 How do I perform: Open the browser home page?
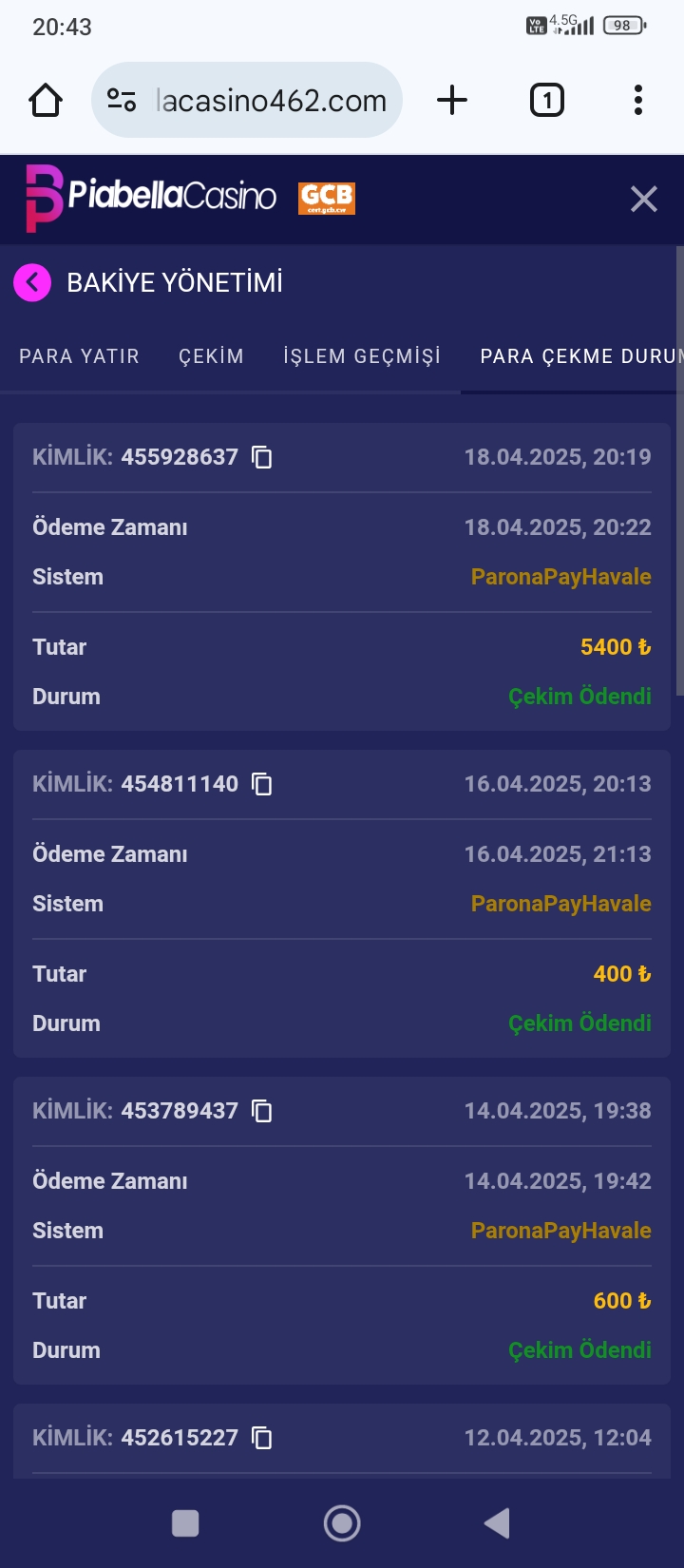(x=46, y=100)
